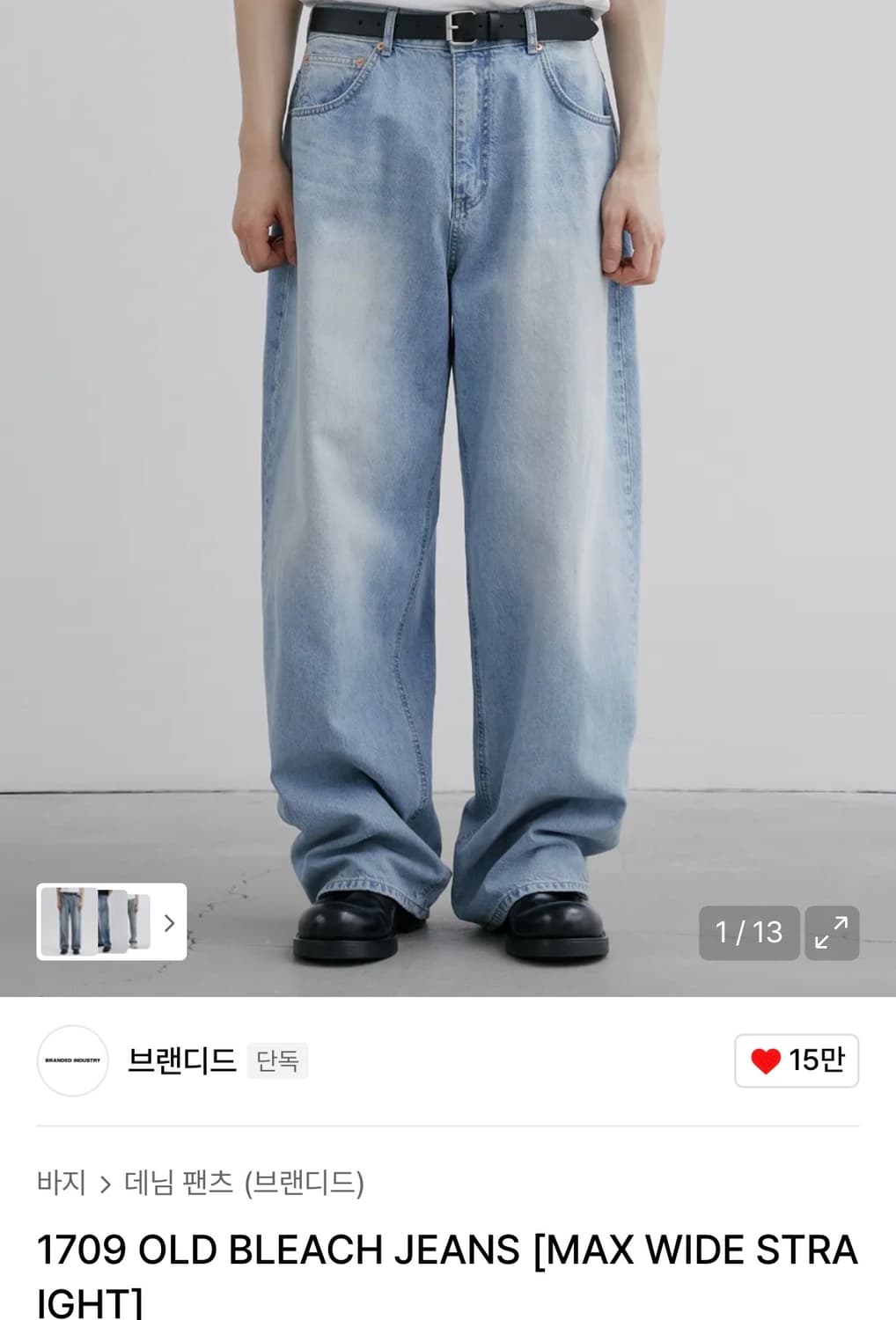Tap the 1/13 image counter
The height and width of the screenshot is (1320, 896).
749,934
